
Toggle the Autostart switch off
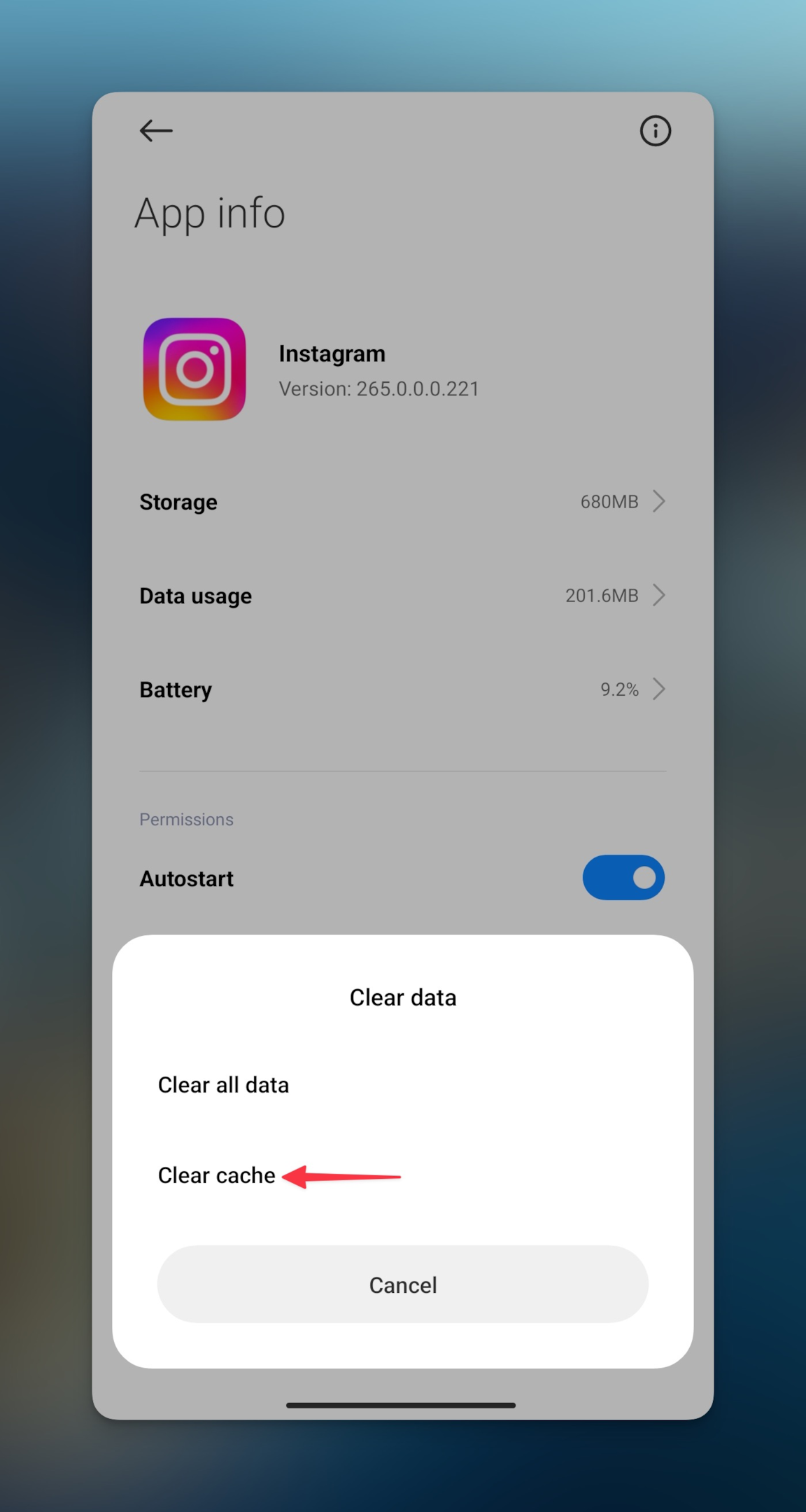point(623,878)
